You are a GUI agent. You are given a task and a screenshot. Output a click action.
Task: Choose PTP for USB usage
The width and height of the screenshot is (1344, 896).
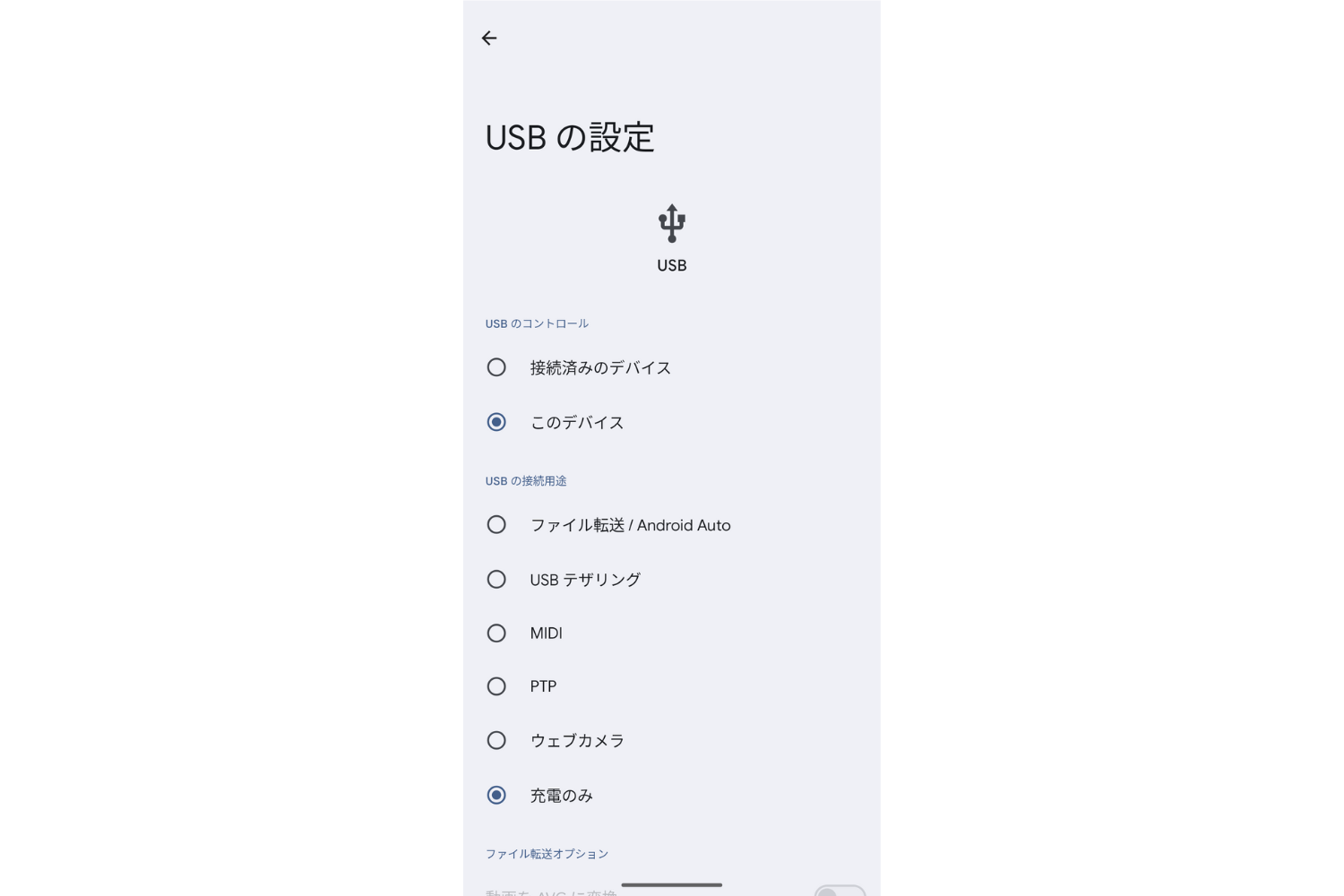tap(496, 686)
